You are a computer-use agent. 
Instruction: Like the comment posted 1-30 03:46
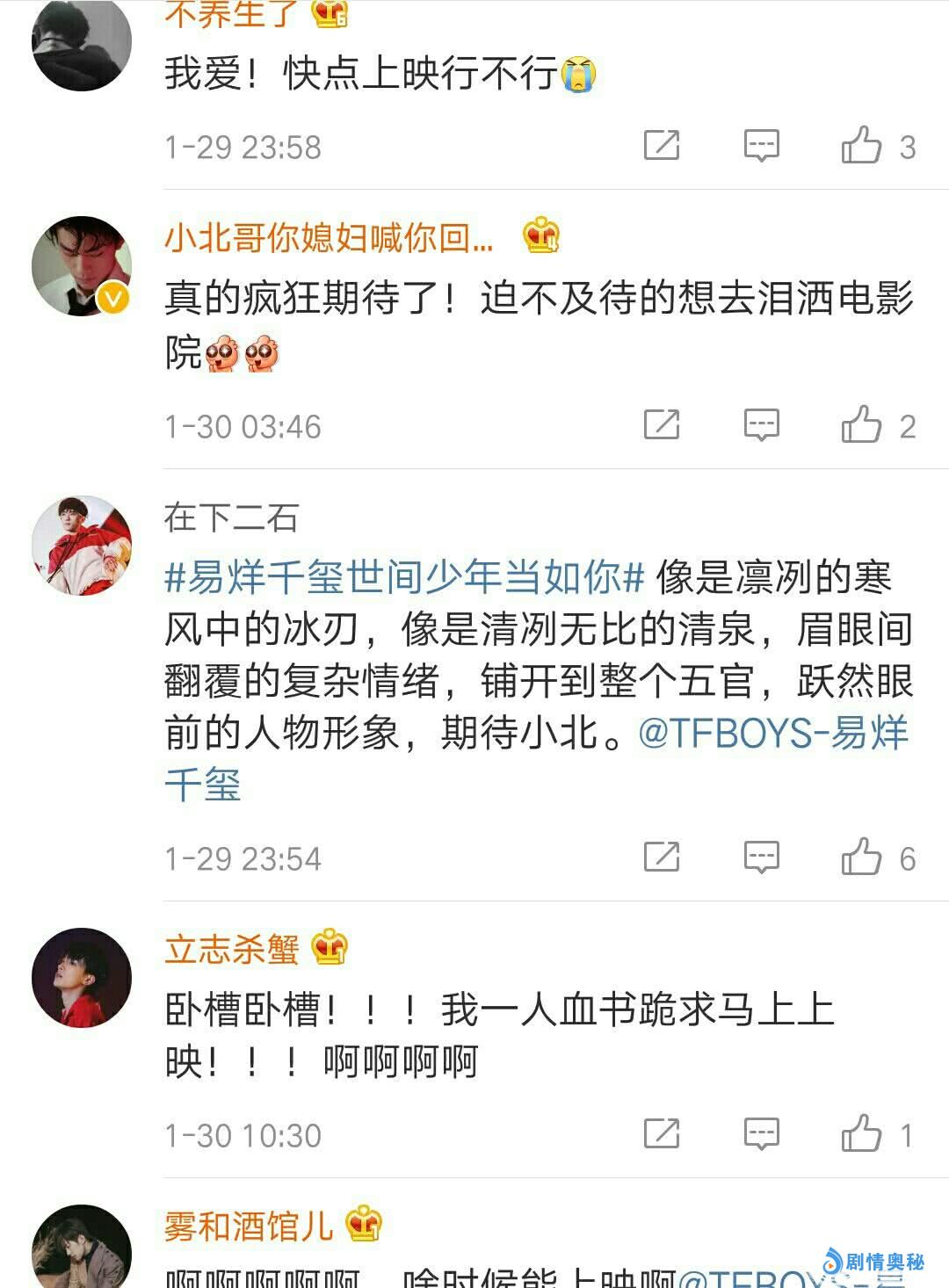861,425
